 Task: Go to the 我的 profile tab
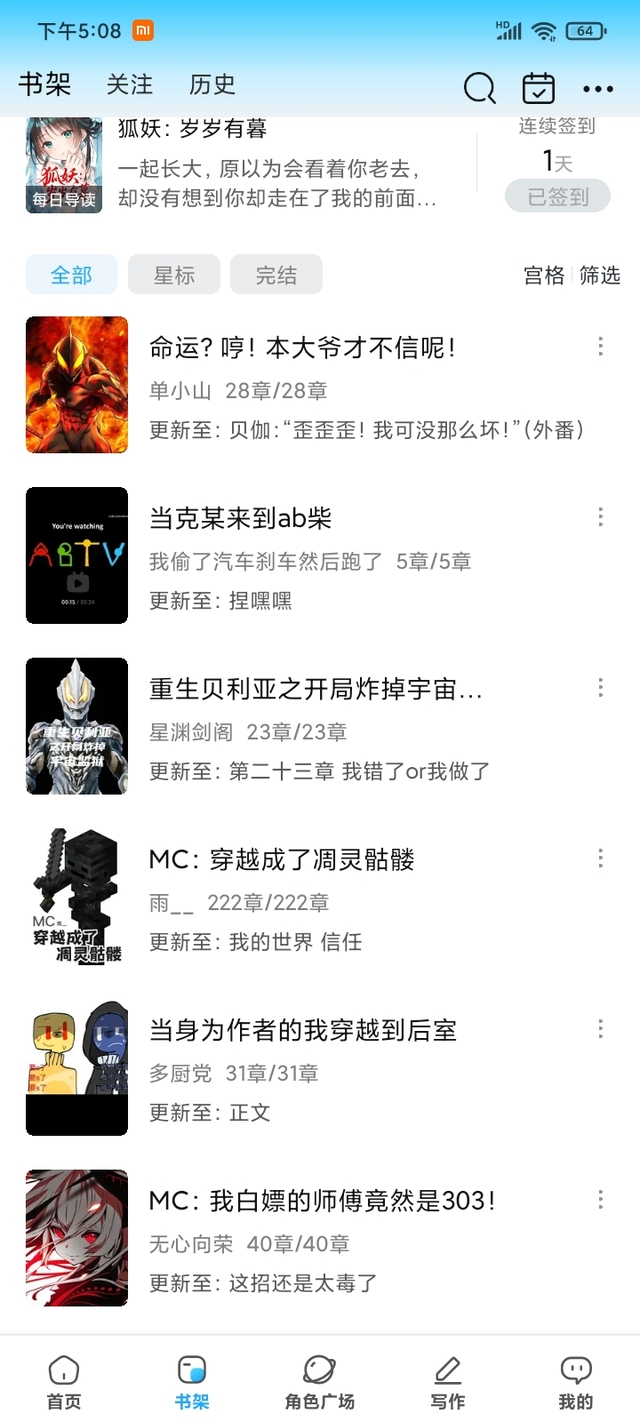pyautogui.click(x=576, y=1383)
